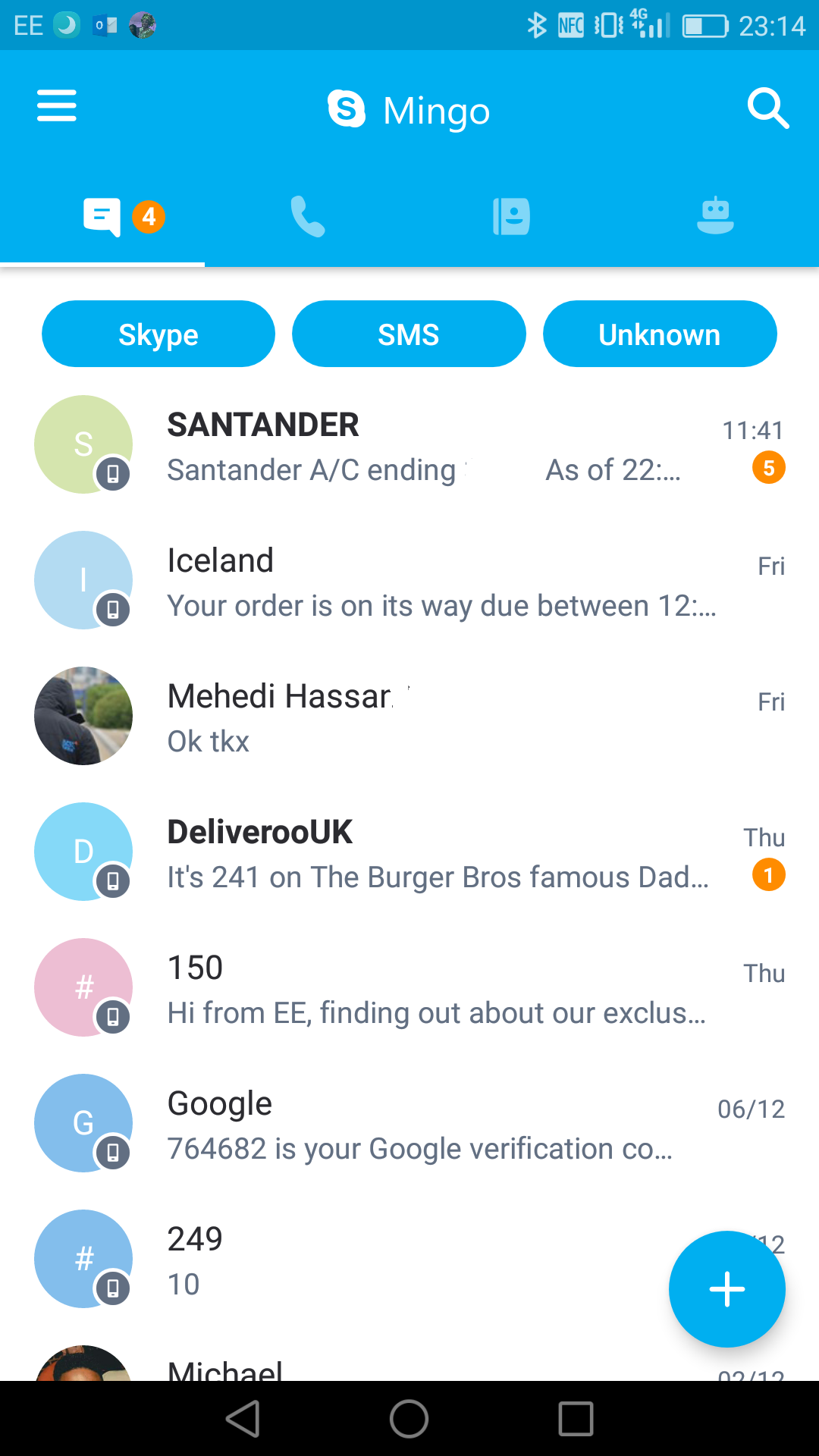Image resolution: width=819 pixels, height=1456 pixels.
Task: Open the conversation from 249
Action: pyautogui.click(x=379, y=1260)
